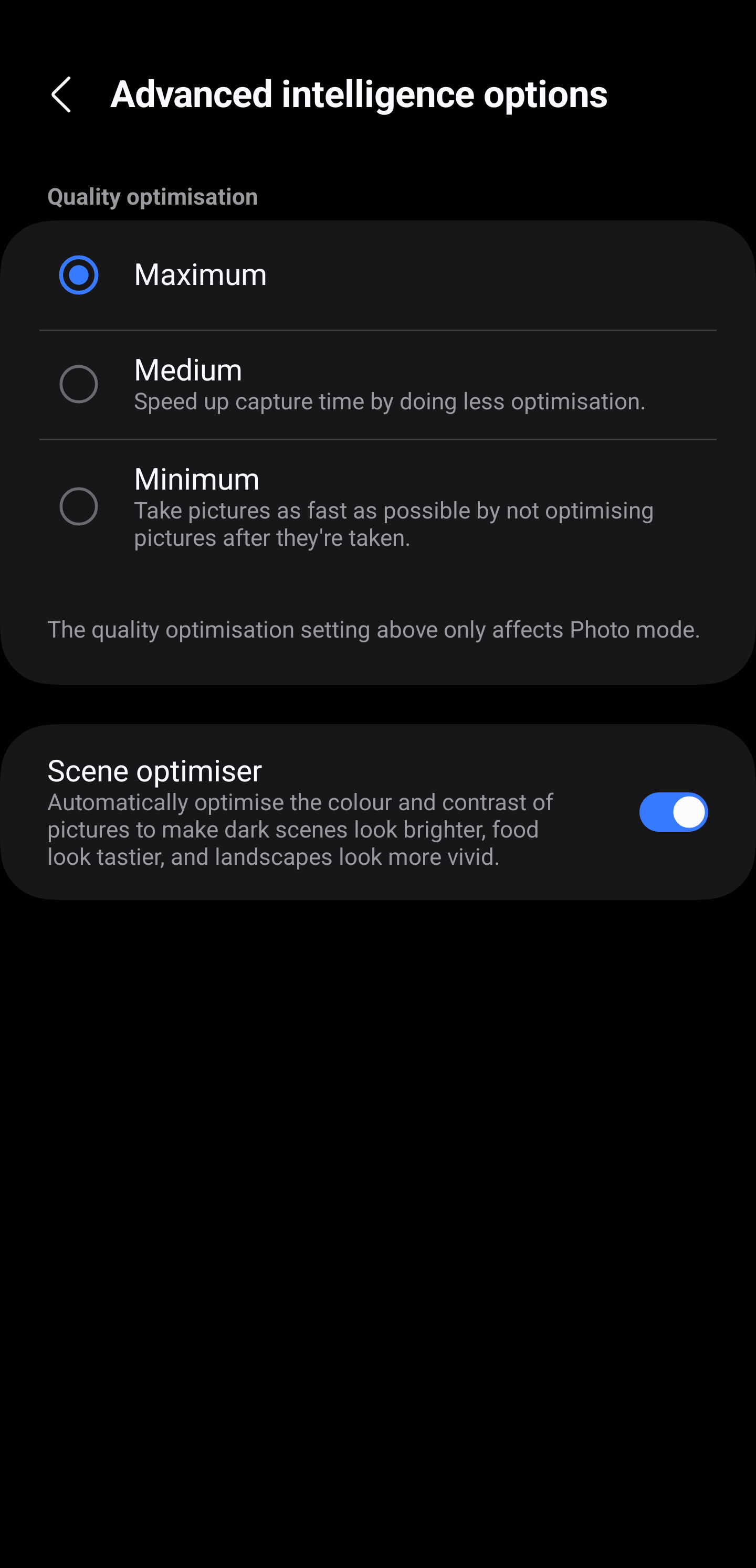Tap the Scene optimiser description paragraph

tap(300, 829)
